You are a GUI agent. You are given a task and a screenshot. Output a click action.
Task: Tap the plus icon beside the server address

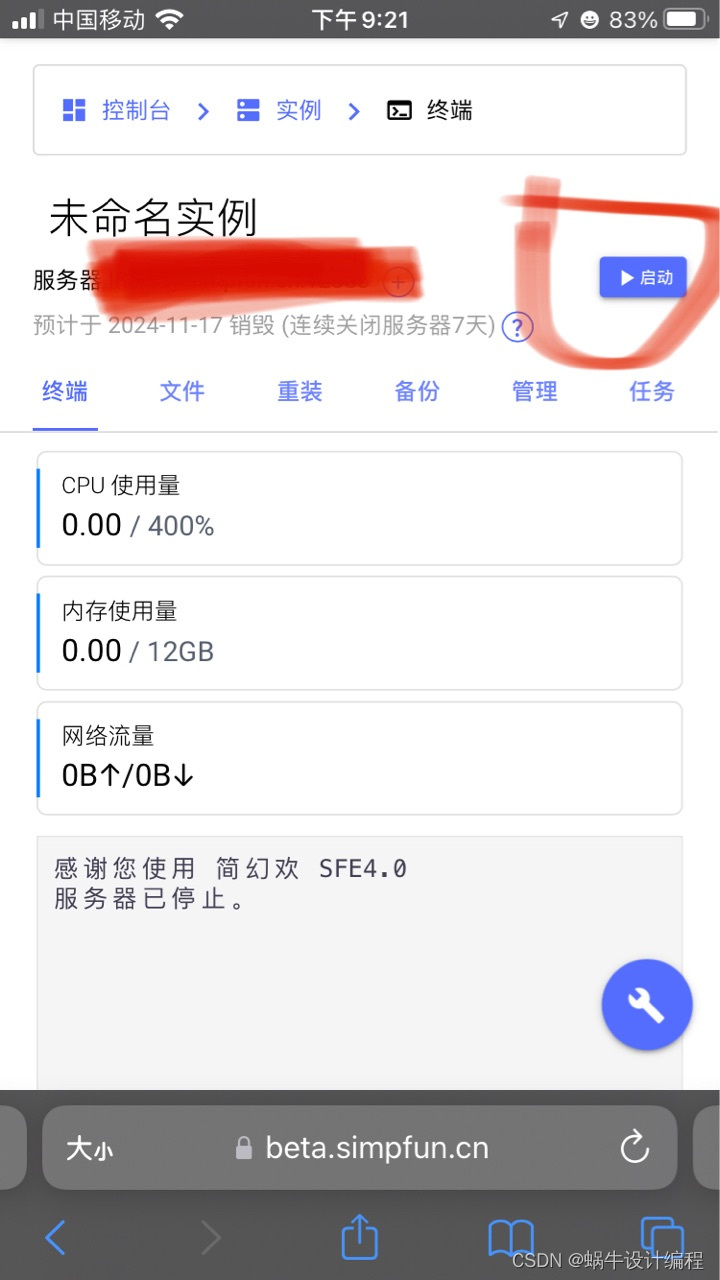[398, 282]
